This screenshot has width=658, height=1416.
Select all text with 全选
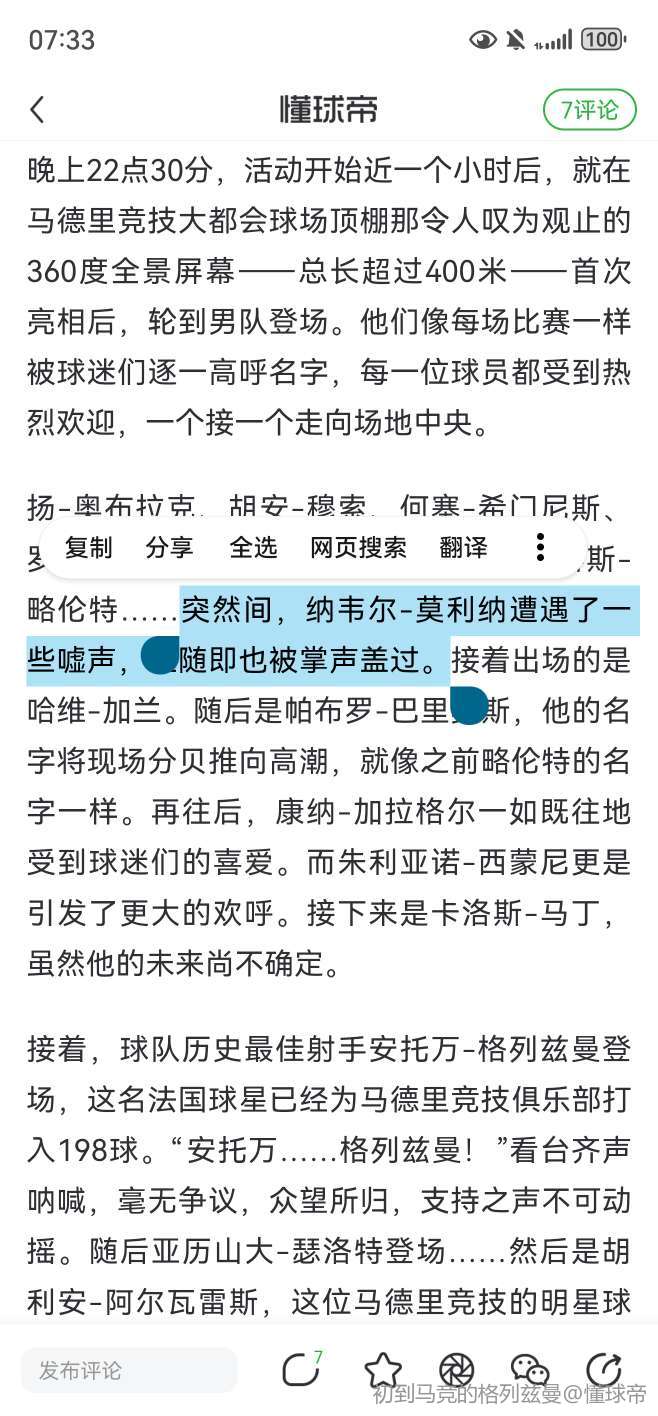253,547
